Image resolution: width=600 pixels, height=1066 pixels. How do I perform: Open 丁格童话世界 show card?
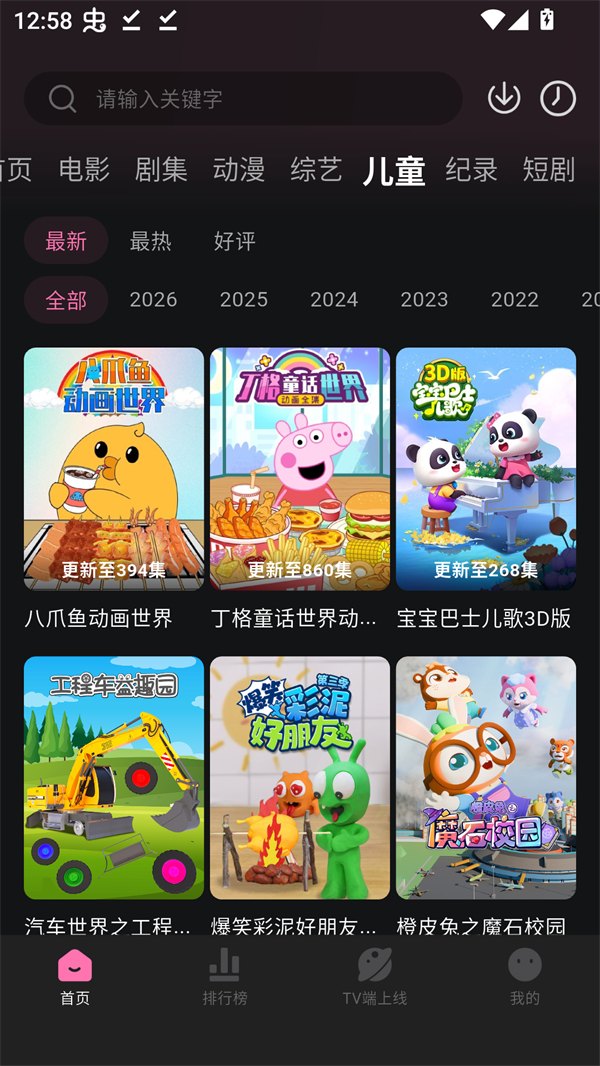click(300, 469)
